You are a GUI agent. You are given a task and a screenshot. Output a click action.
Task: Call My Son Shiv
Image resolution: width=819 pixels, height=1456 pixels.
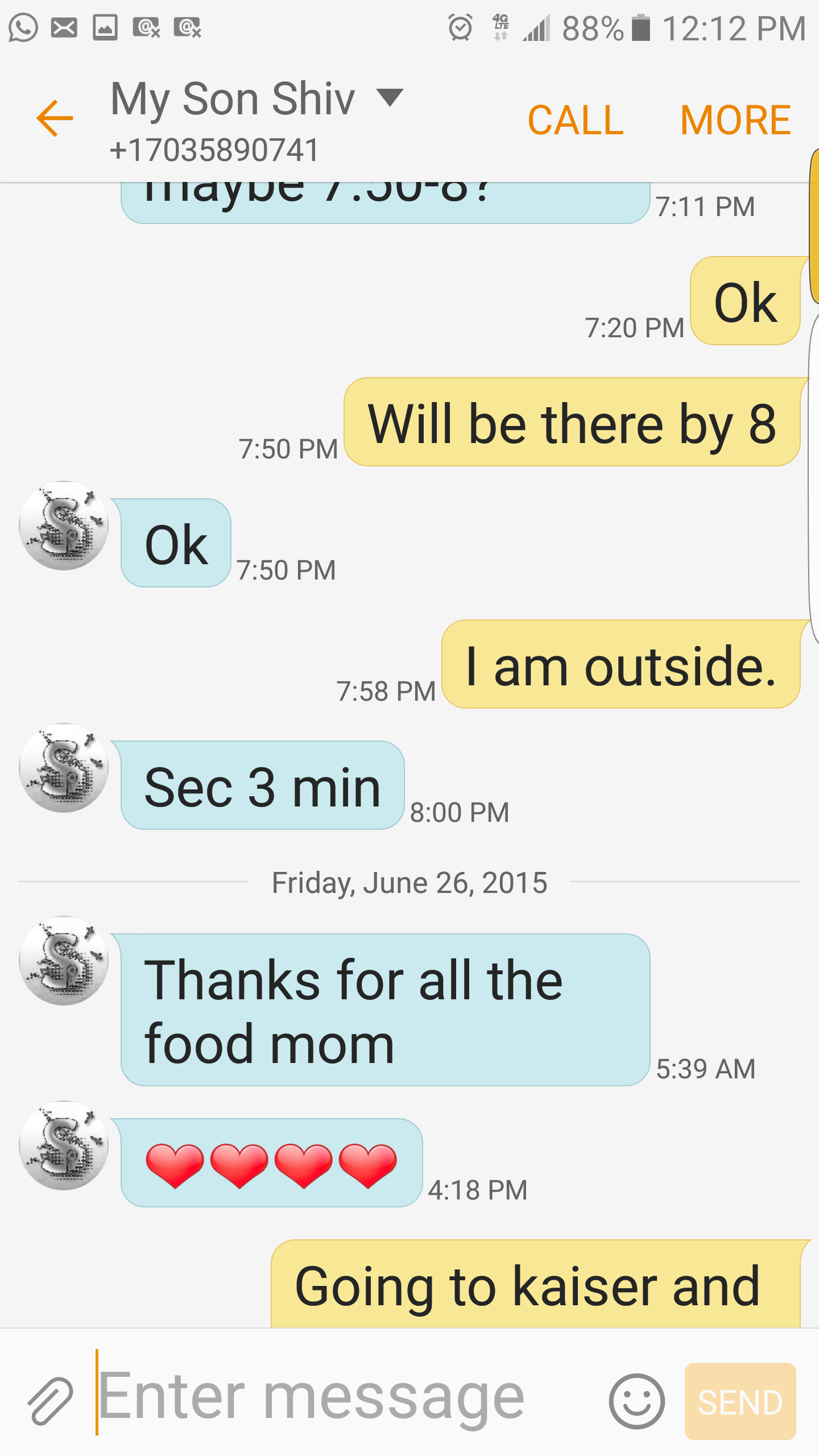pos(576,120)
